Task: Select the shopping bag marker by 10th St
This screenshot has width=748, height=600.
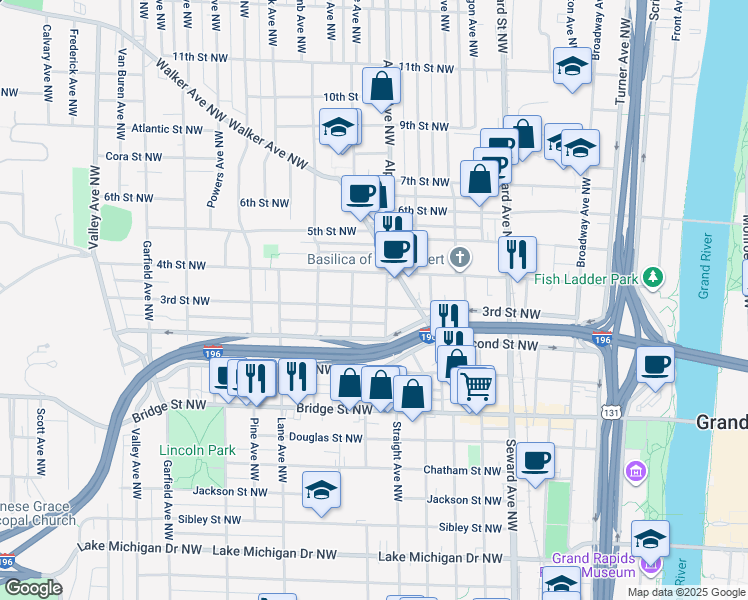Action: pos(381,86)
